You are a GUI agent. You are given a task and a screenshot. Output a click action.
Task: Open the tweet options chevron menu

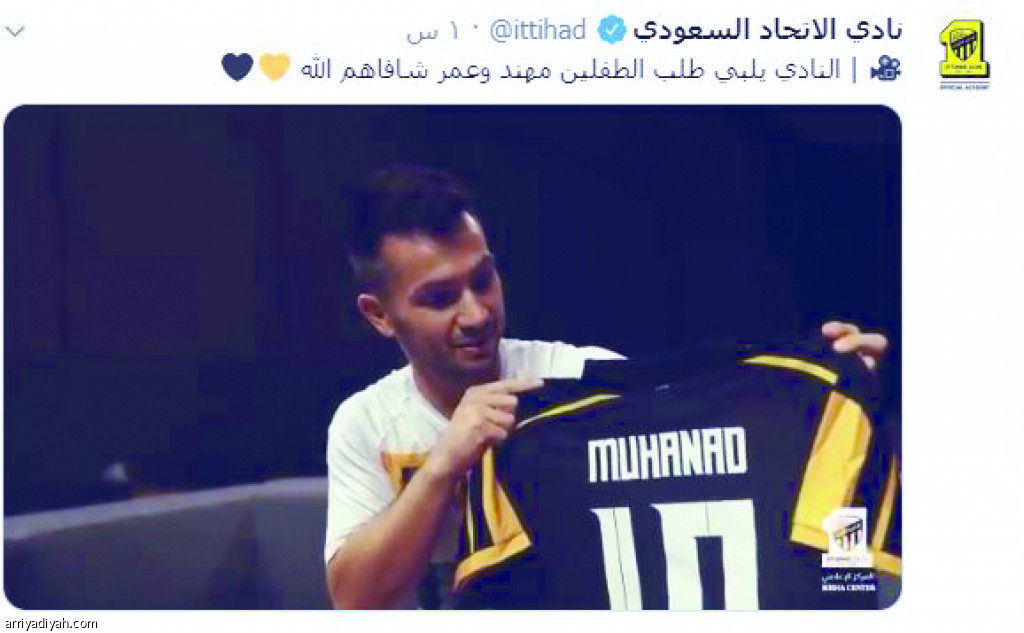(15, 31)
